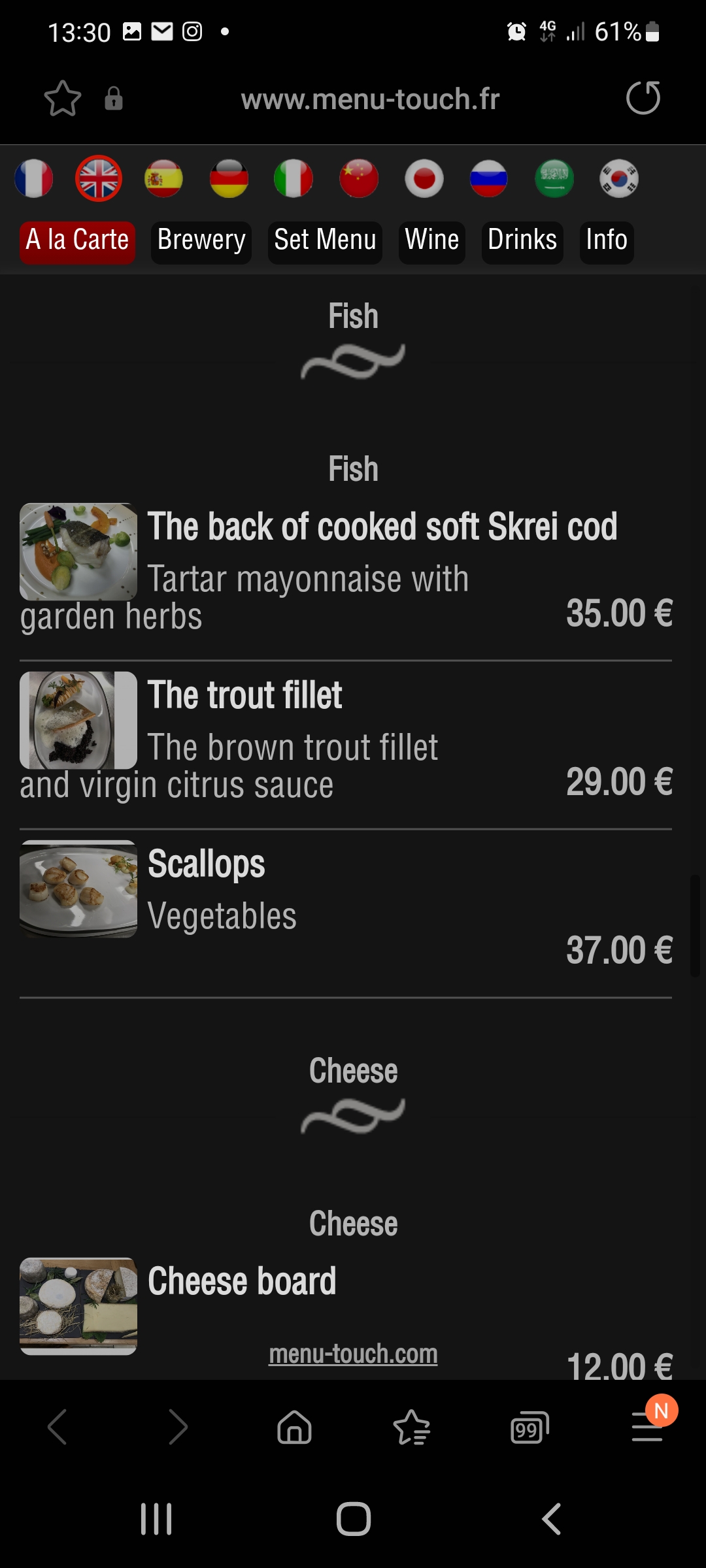Bookmark this page with the star

click(63, 99)
